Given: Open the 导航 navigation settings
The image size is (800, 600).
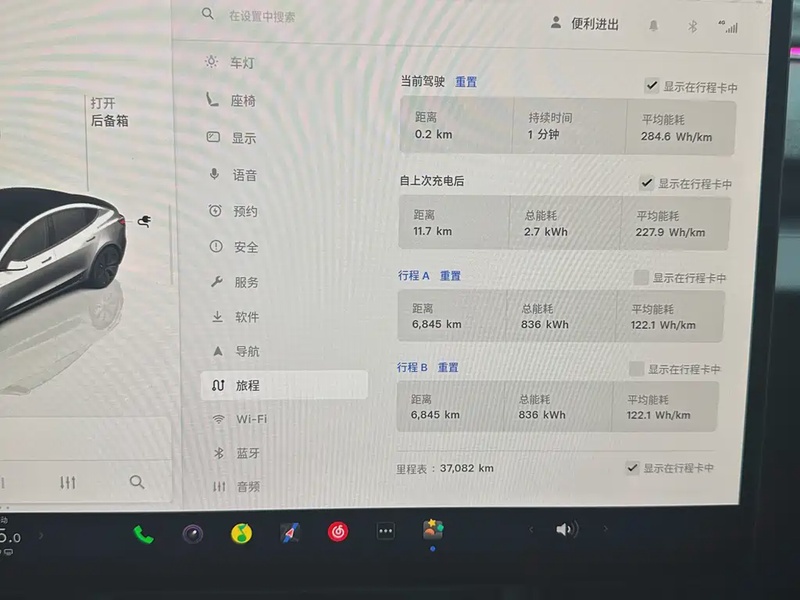Looking at the screenshot, I should coord(247,351).
